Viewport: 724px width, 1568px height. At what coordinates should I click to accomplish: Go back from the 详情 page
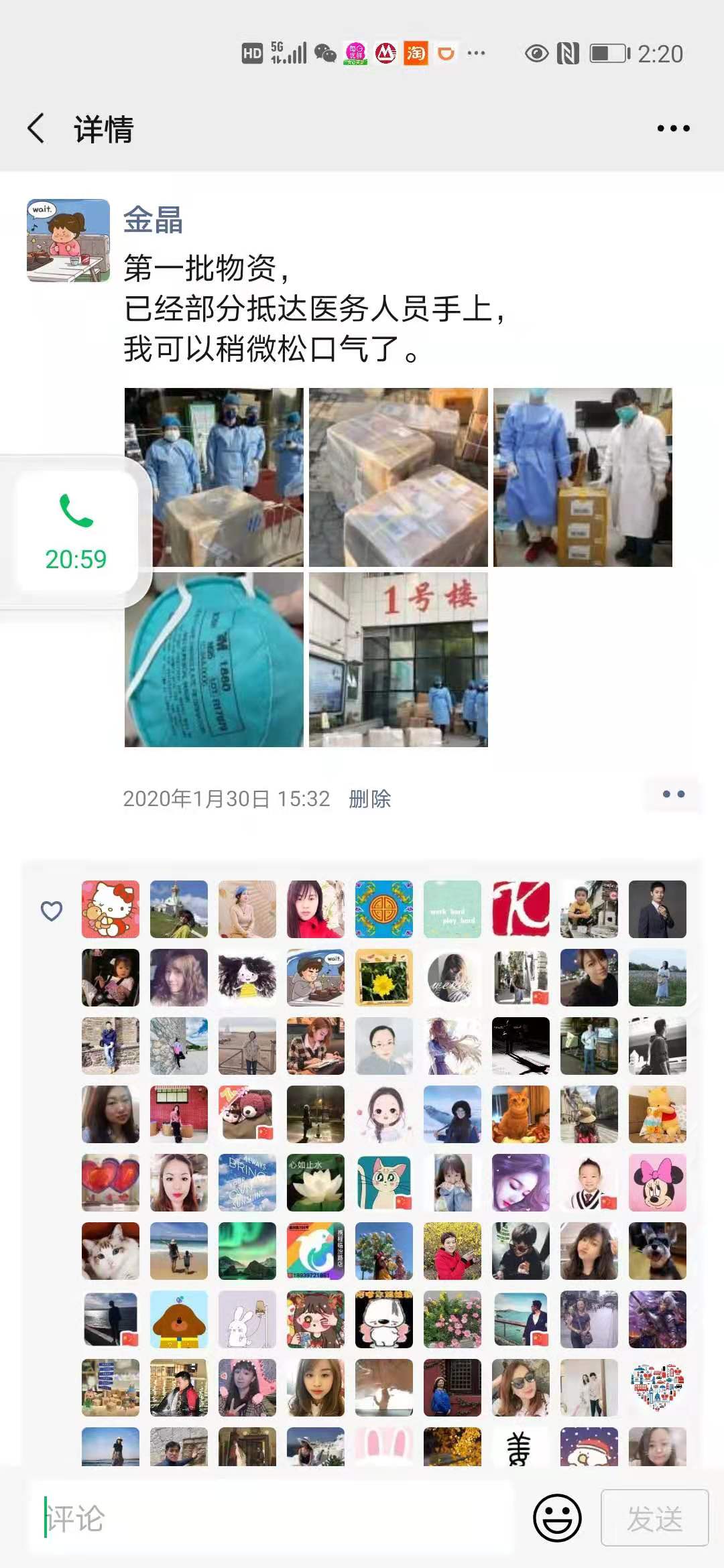37,129
